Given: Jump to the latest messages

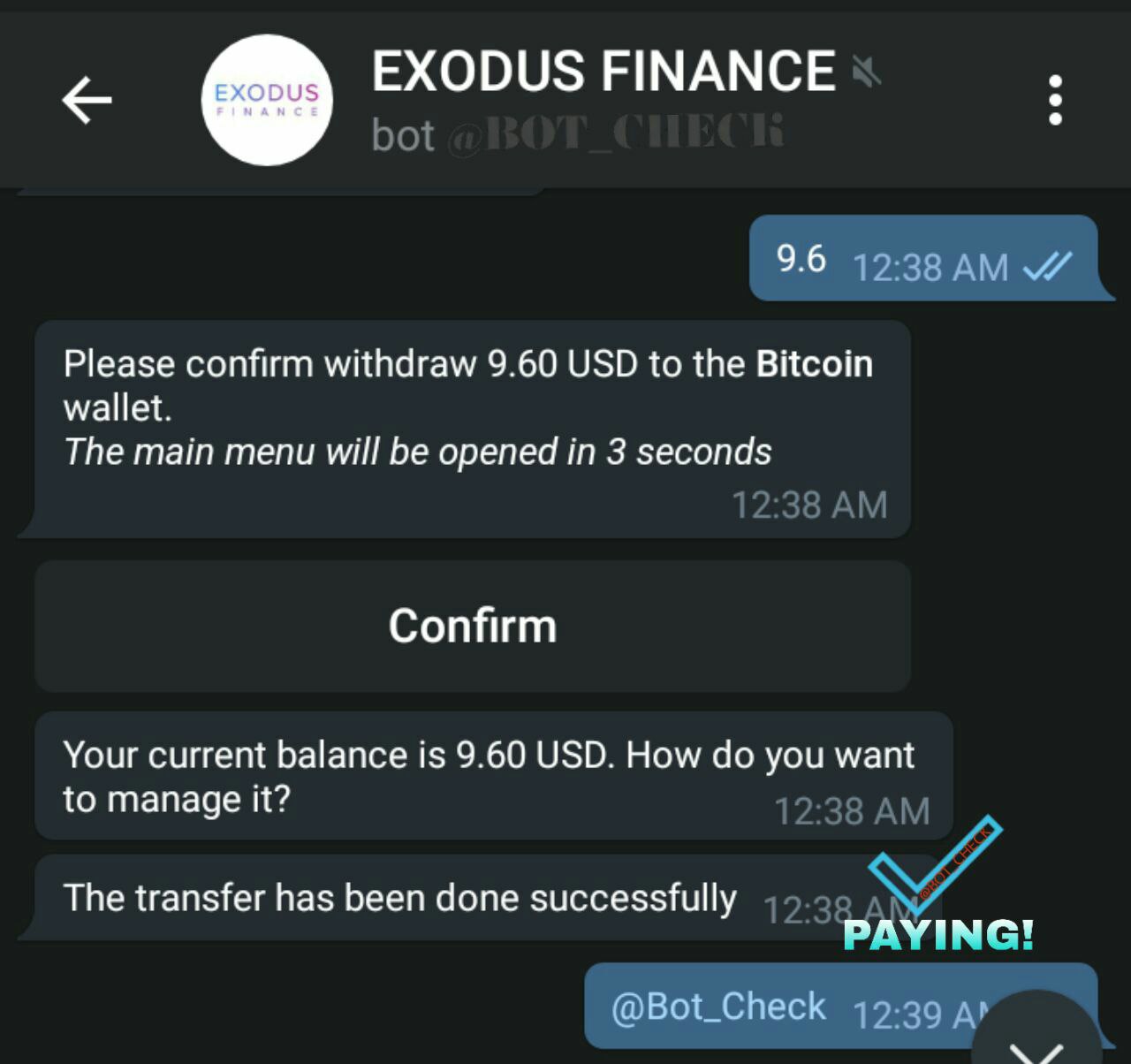Looking at the screenshot, I should pos(1040,1038).
